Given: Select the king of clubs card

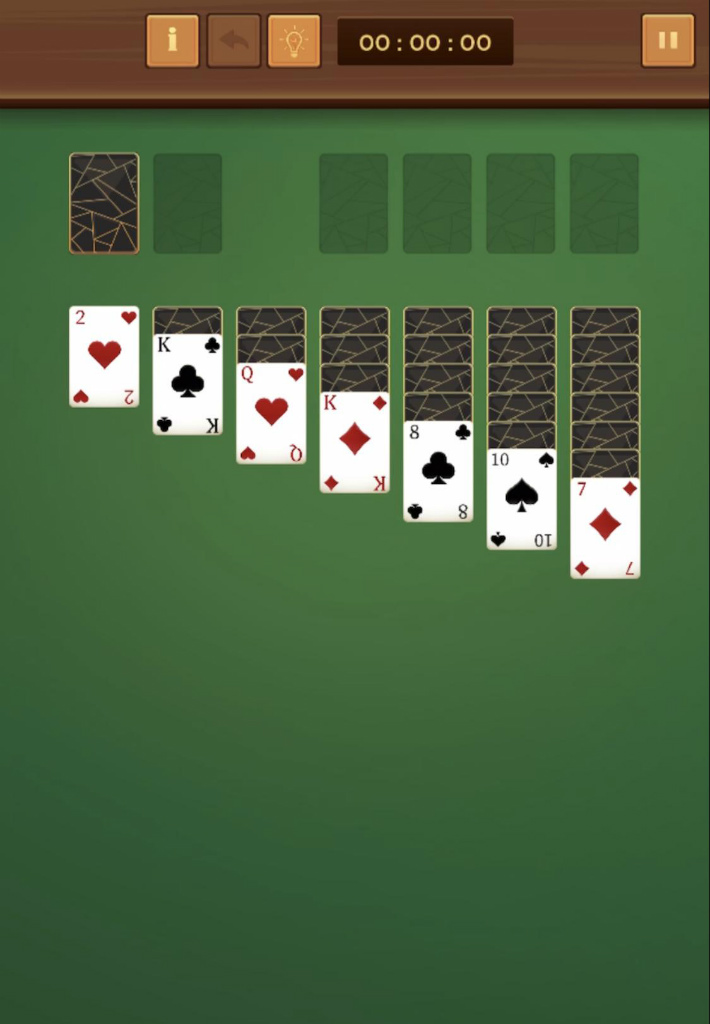Looking at the screenshot, I should pyautogui.click(x=188, y=385).
